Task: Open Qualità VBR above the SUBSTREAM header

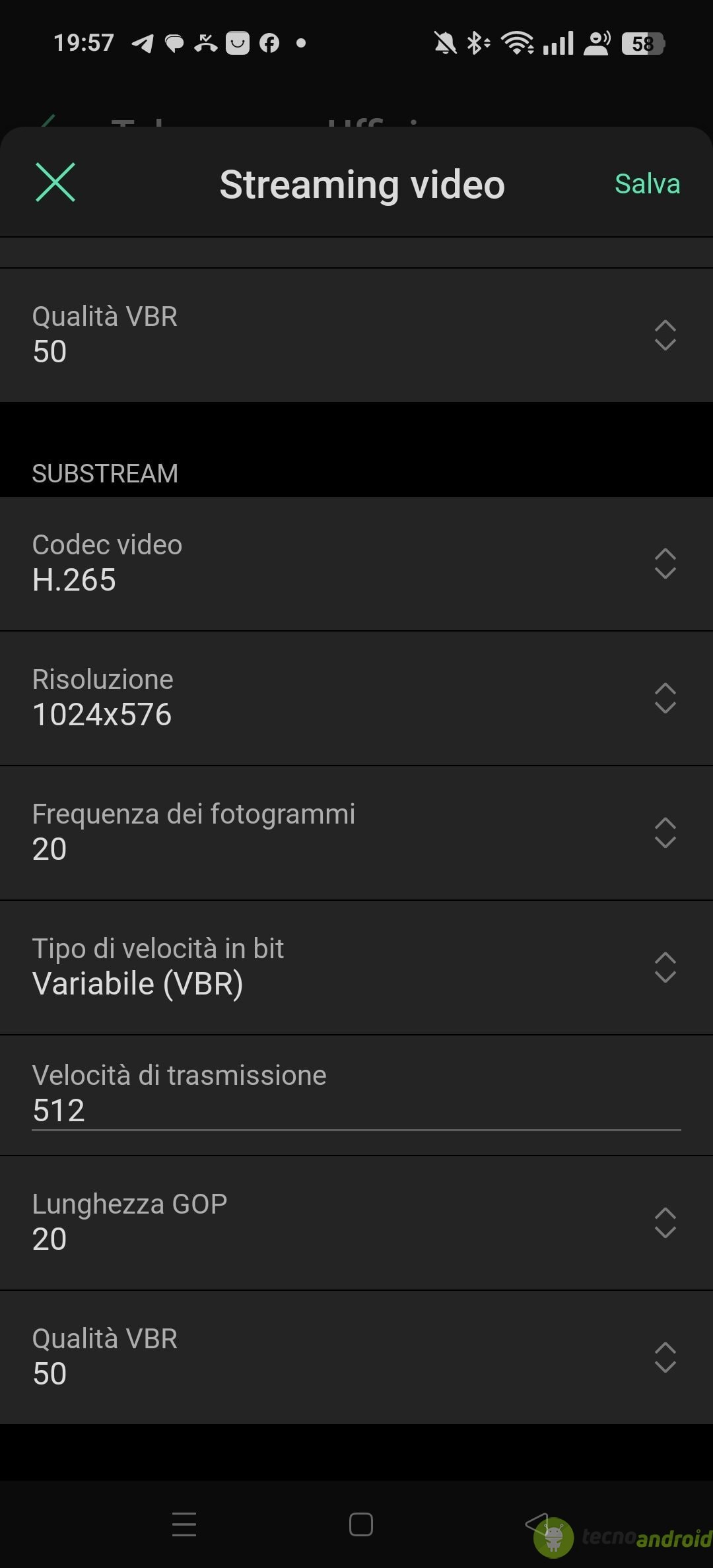Action: pos(356,335)
